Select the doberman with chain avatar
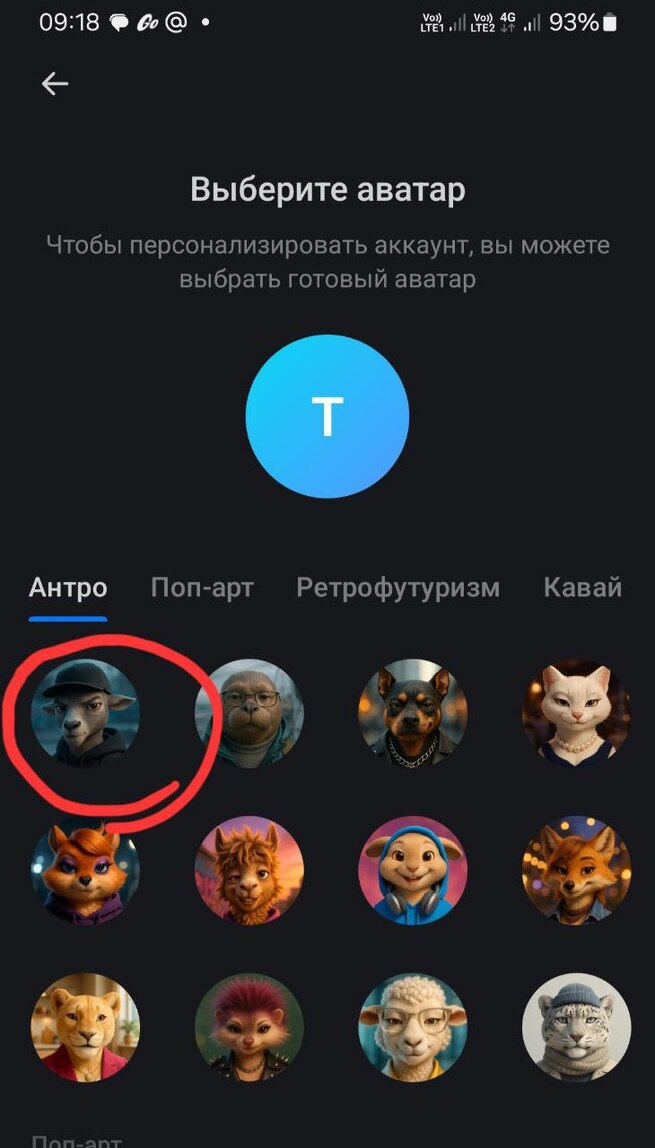 tap(413, 713)
